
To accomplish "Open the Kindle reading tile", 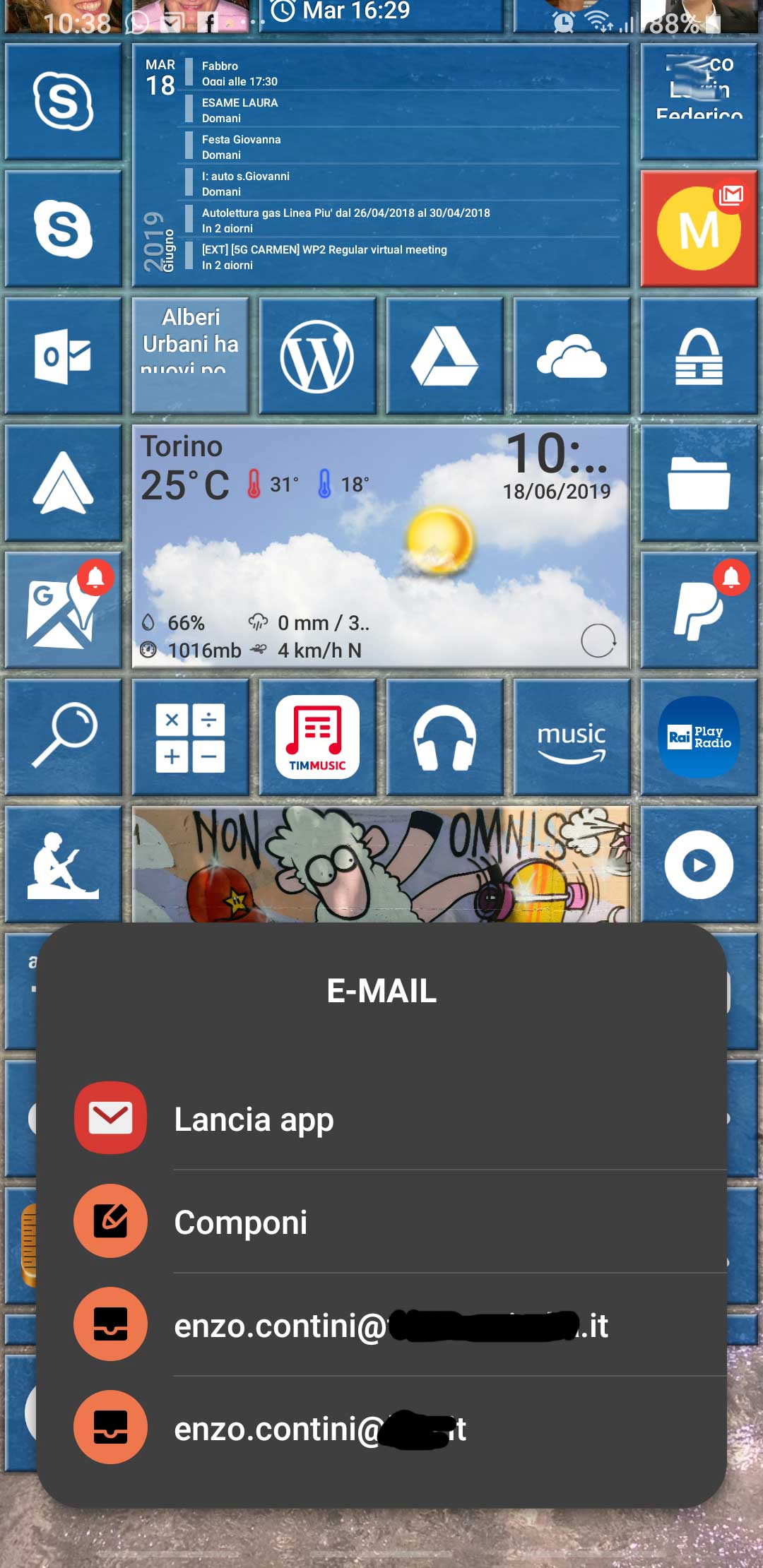I will click(x=64, y=865).
